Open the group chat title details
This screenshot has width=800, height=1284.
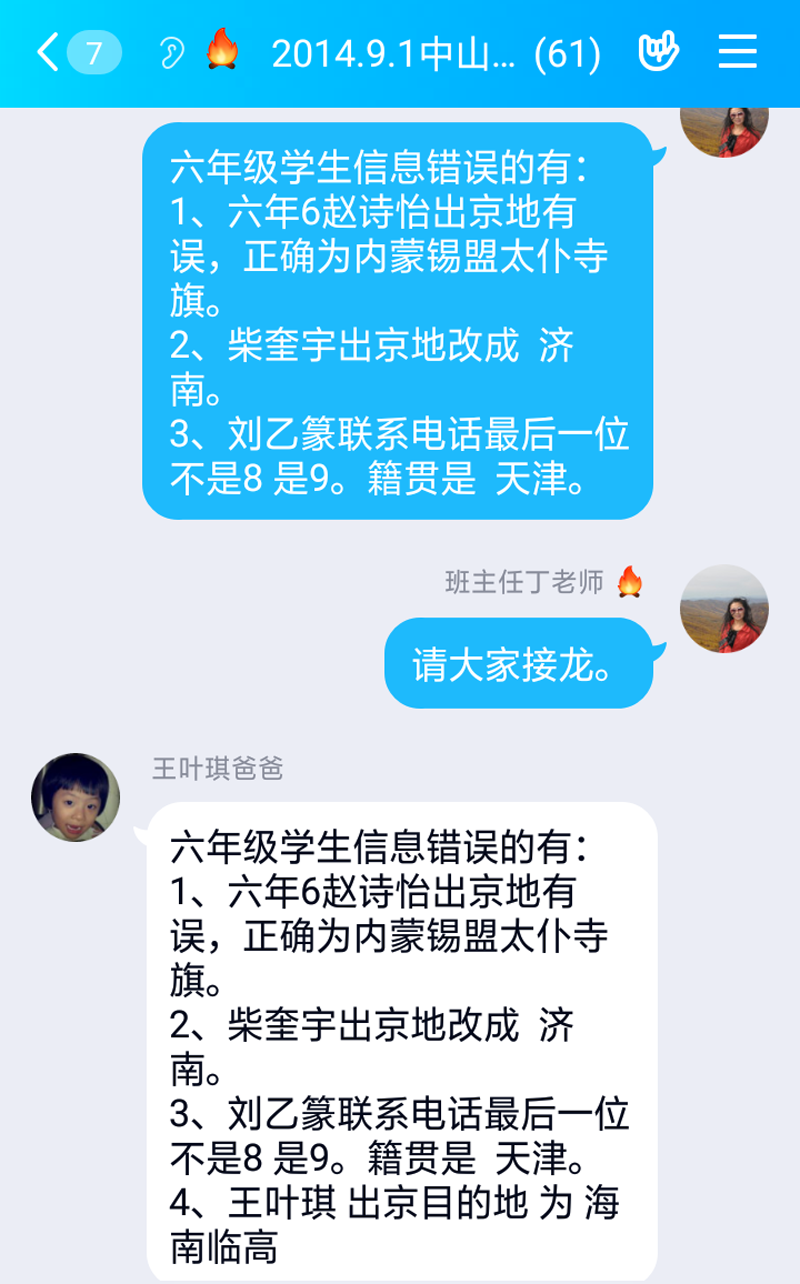point(435,53)
